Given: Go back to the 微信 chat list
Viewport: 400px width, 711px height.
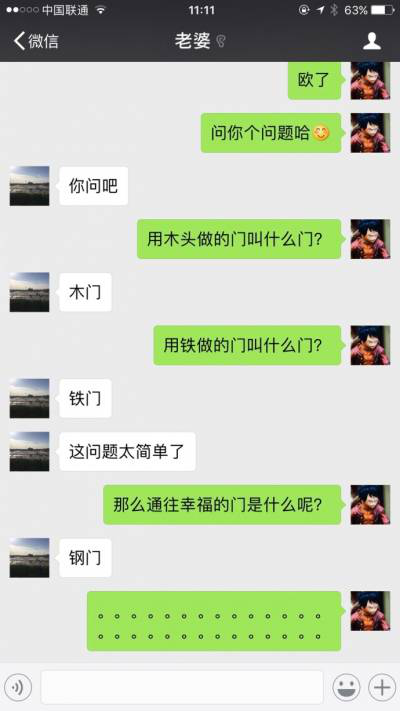Looking at the screenshot, I should (x=36, y=41).
